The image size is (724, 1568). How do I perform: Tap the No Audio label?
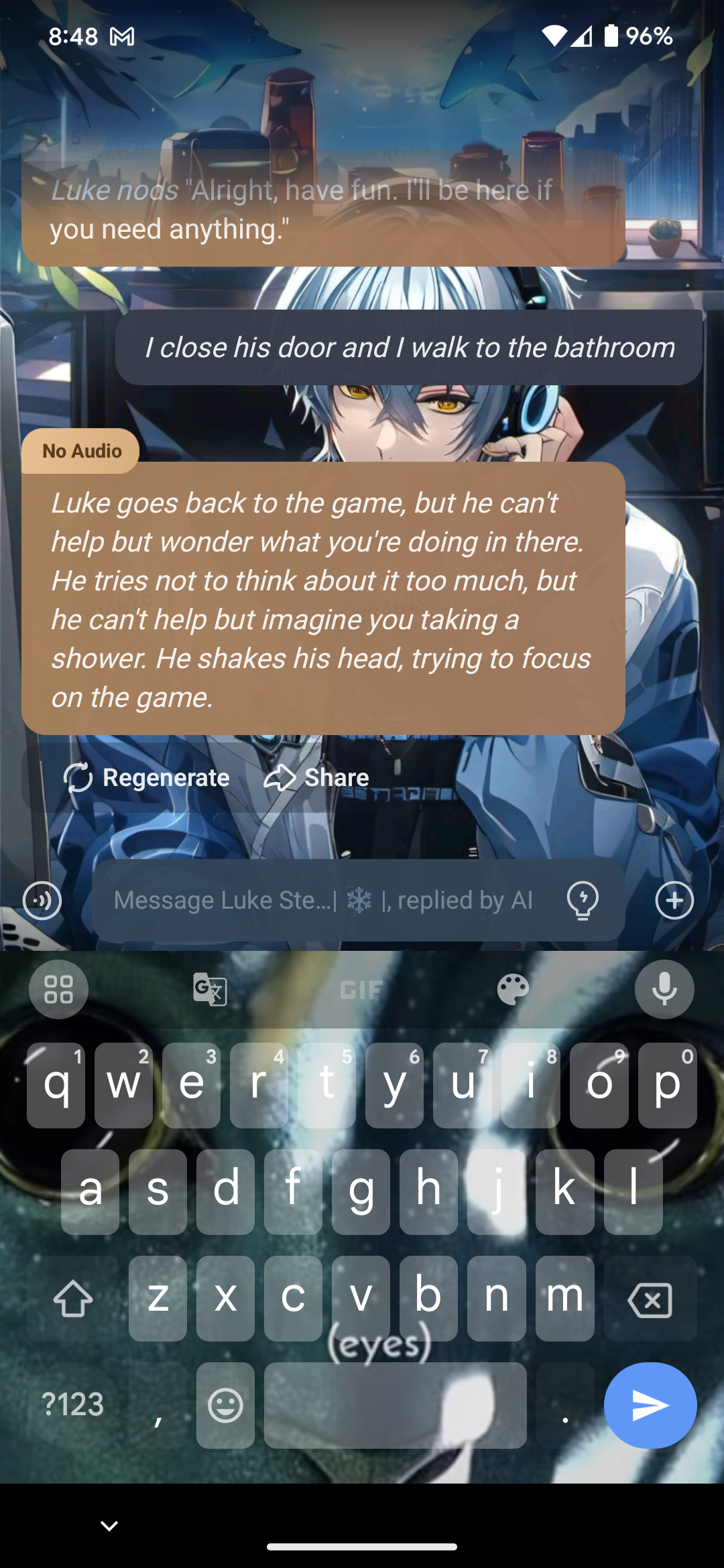81,451
